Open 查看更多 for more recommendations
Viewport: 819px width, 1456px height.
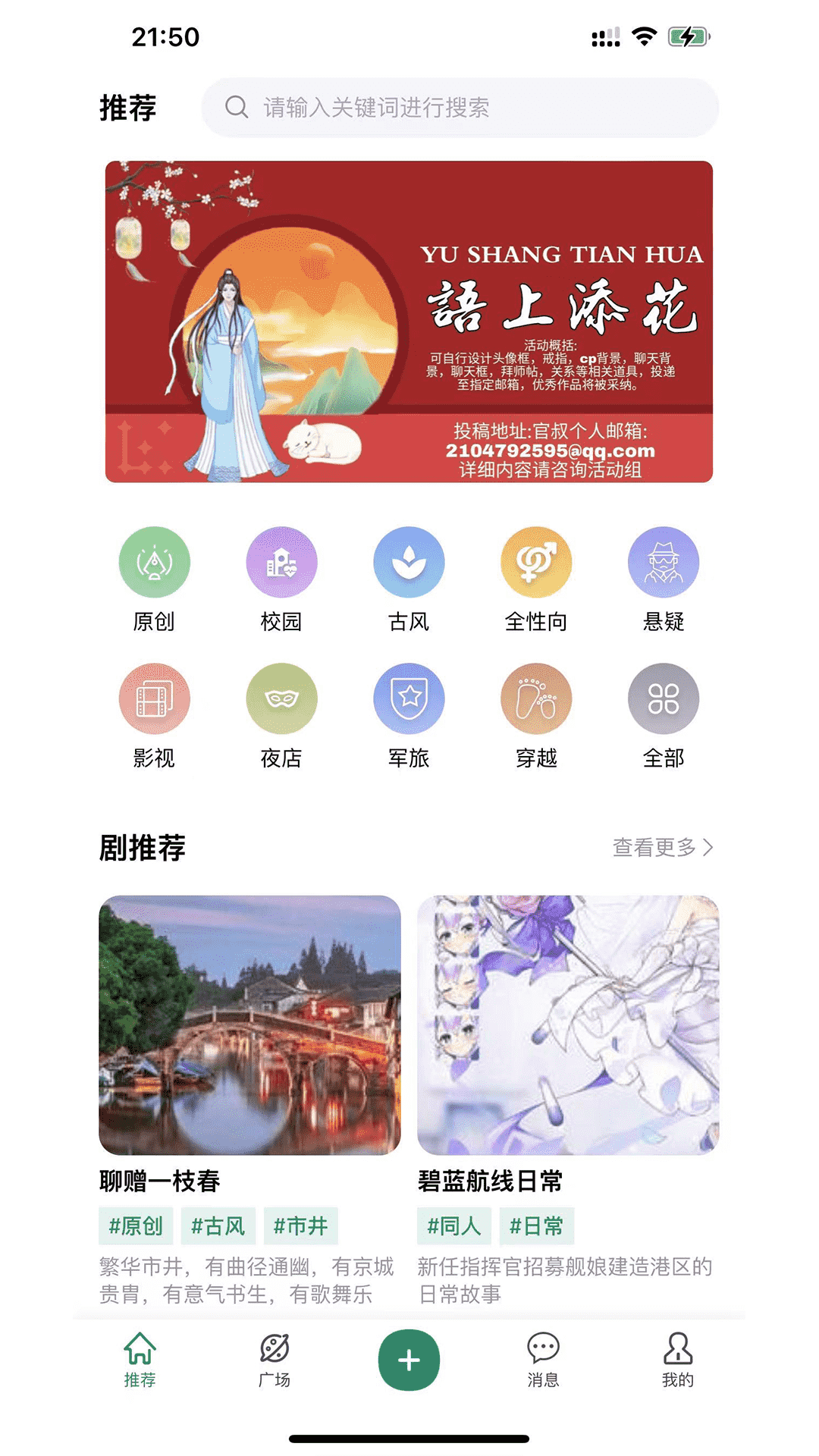pyautogui.click(x=661, y=846)
